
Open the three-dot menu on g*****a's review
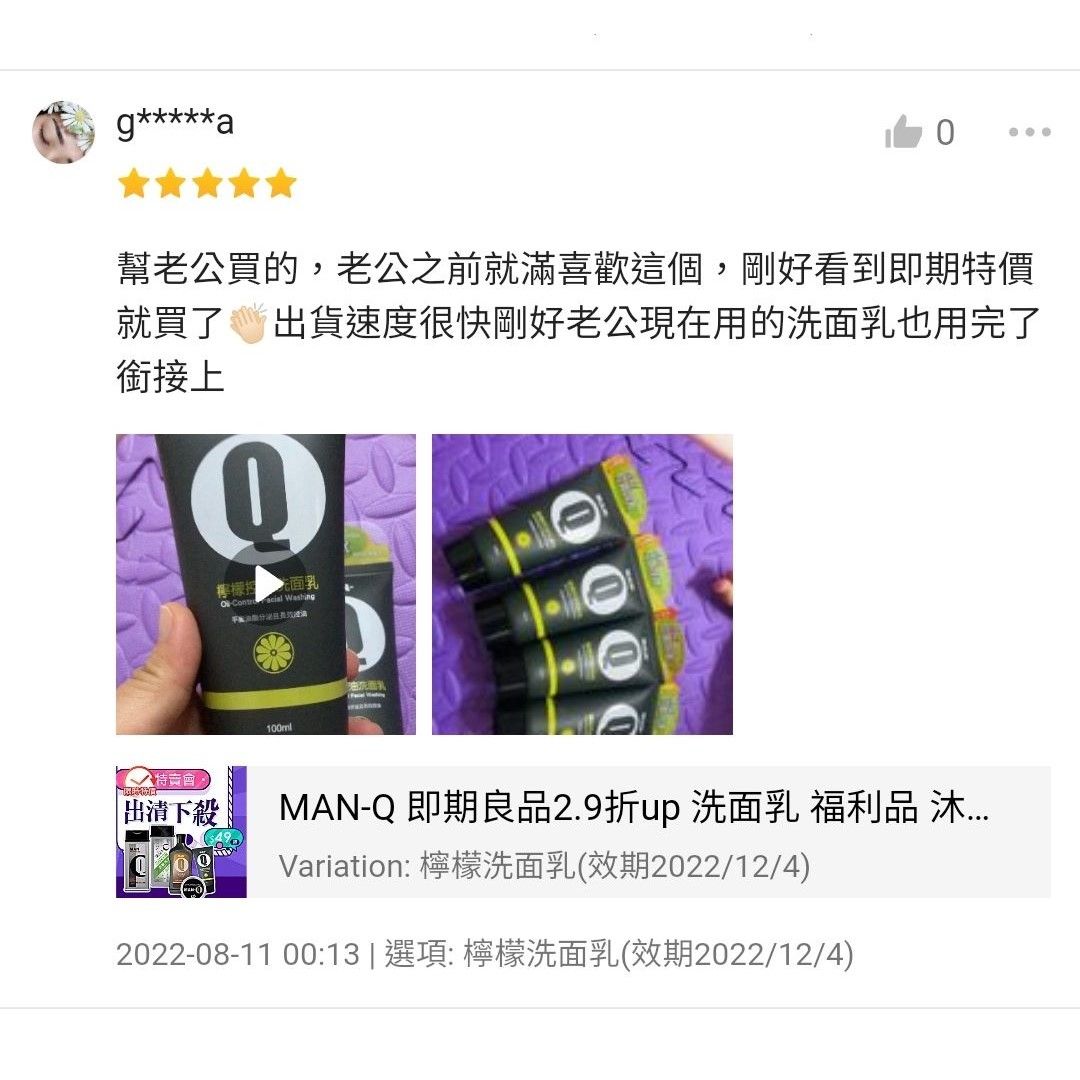[1029, 132]
